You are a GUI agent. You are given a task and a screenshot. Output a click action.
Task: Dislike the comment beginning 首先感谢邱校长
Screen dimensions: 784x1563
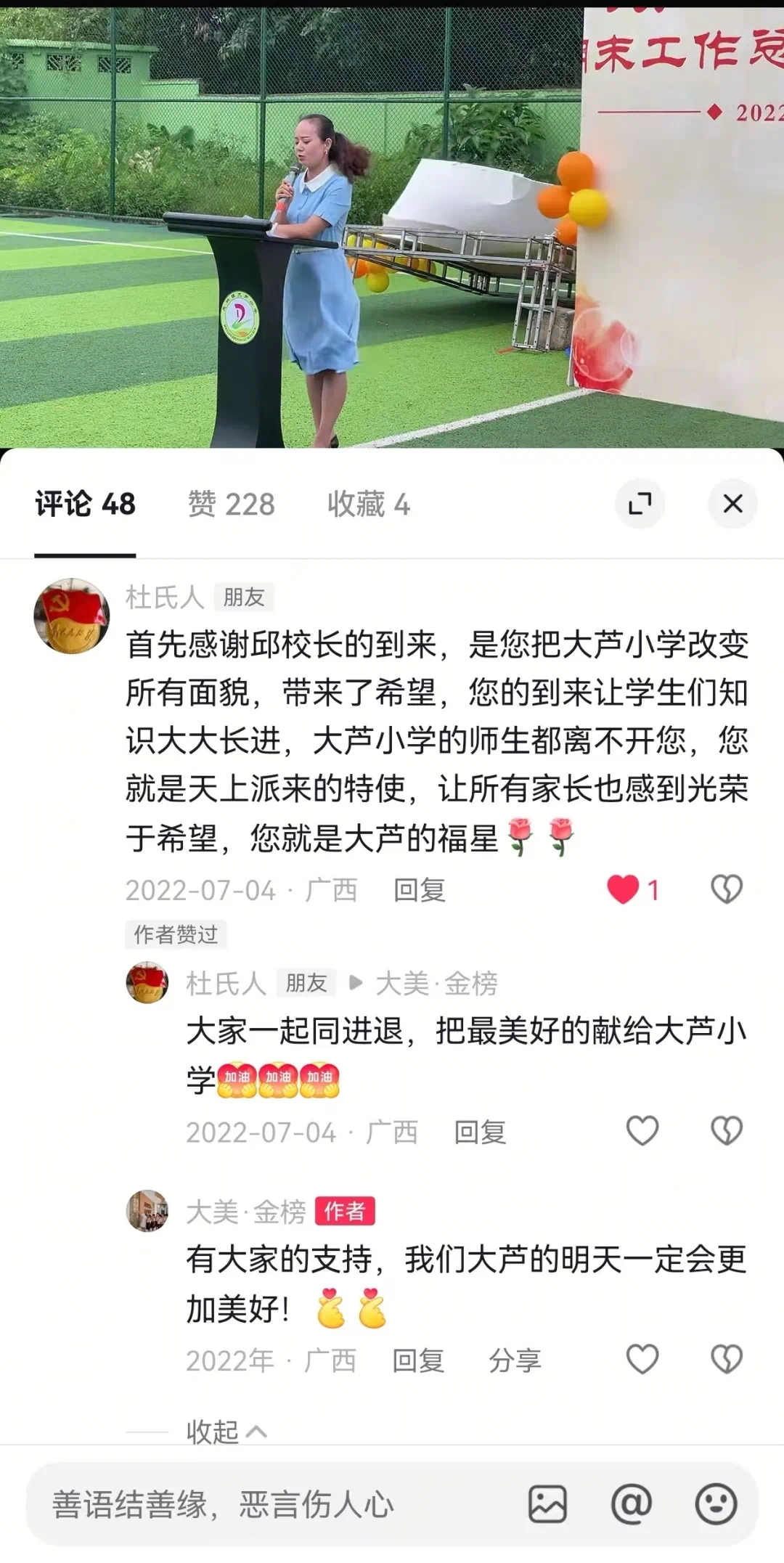point(726,889)
